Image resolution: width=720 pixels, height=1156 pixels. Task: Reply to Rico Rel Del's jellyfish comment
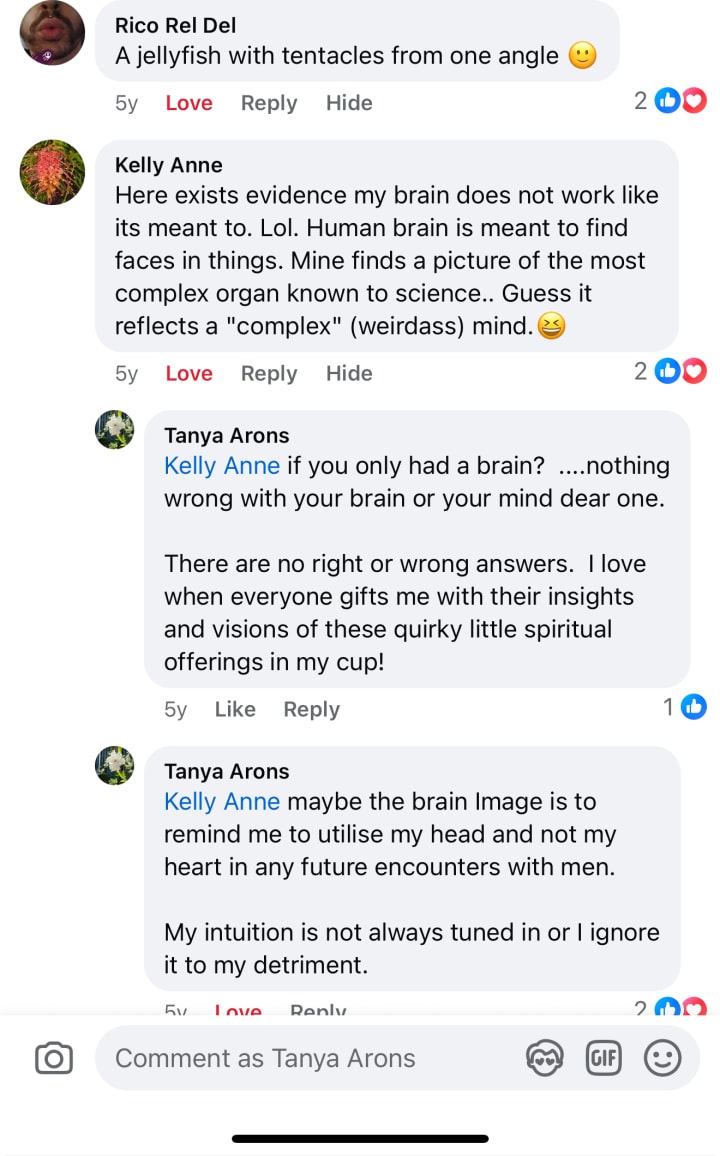269,103
